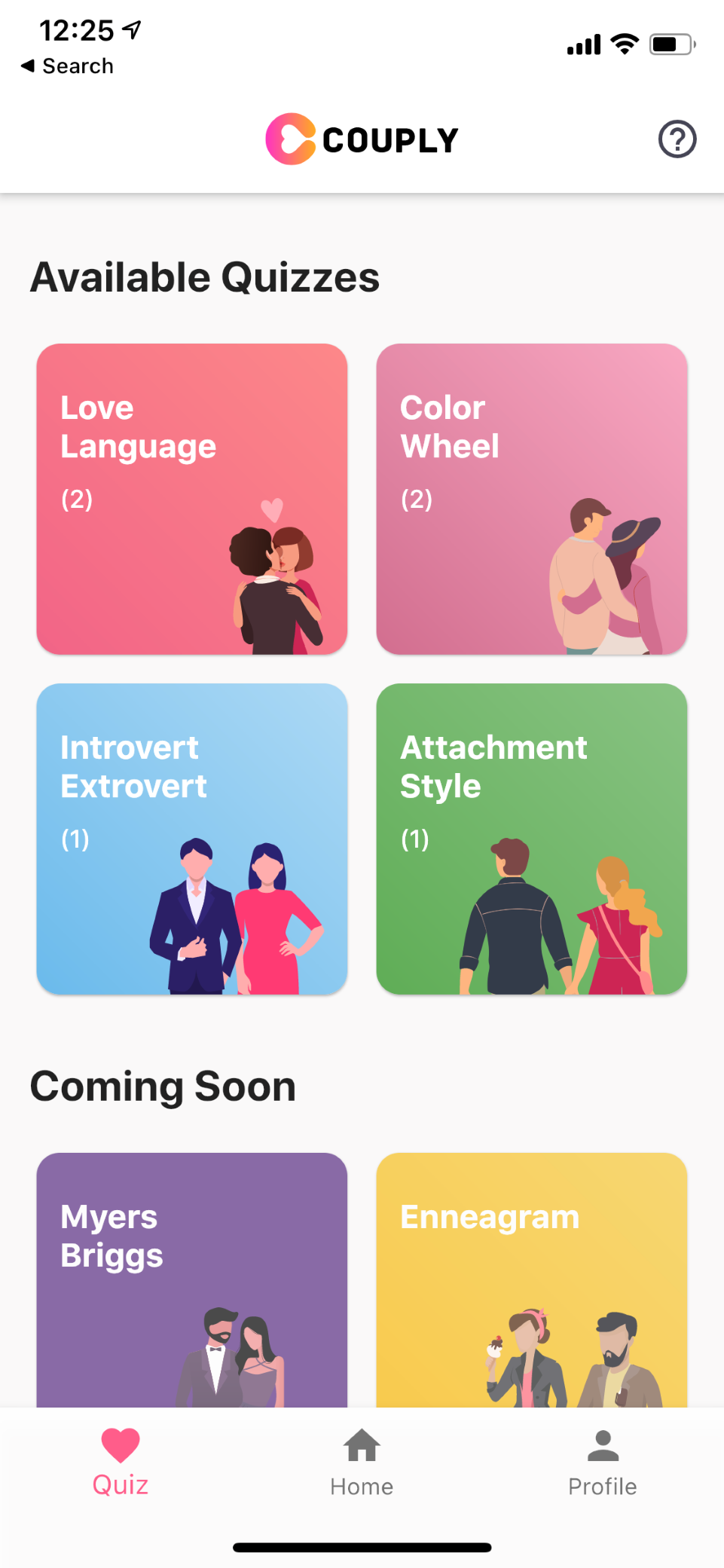The height and width of the screenshot is (1568, 724).
Task: Switch to the Profile tab
Action: (x=602, y=1462)
